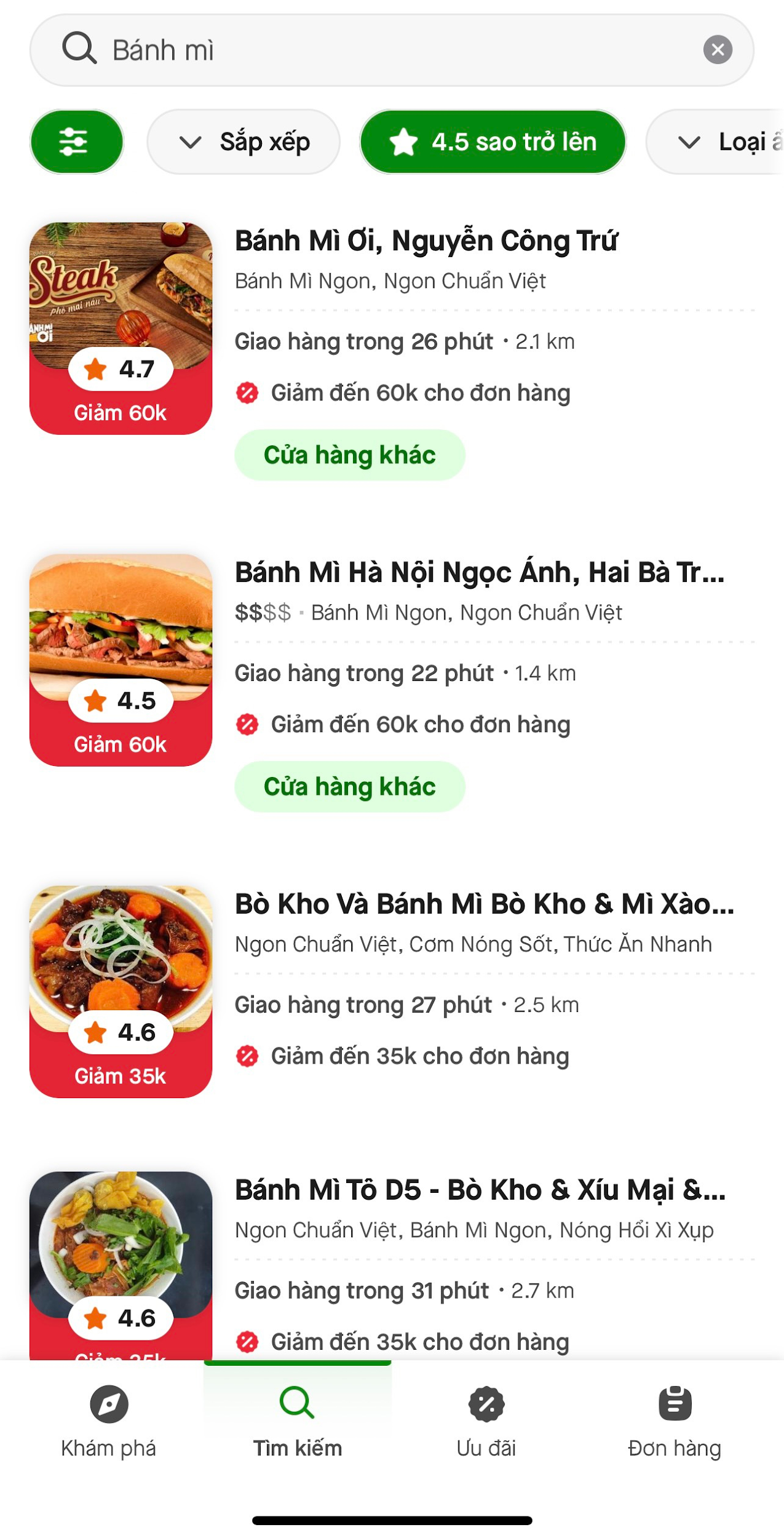
Task: Open Bò Kho Và Bánh Mì Bò Kho restaurant
Action: [x=484, y=904]
